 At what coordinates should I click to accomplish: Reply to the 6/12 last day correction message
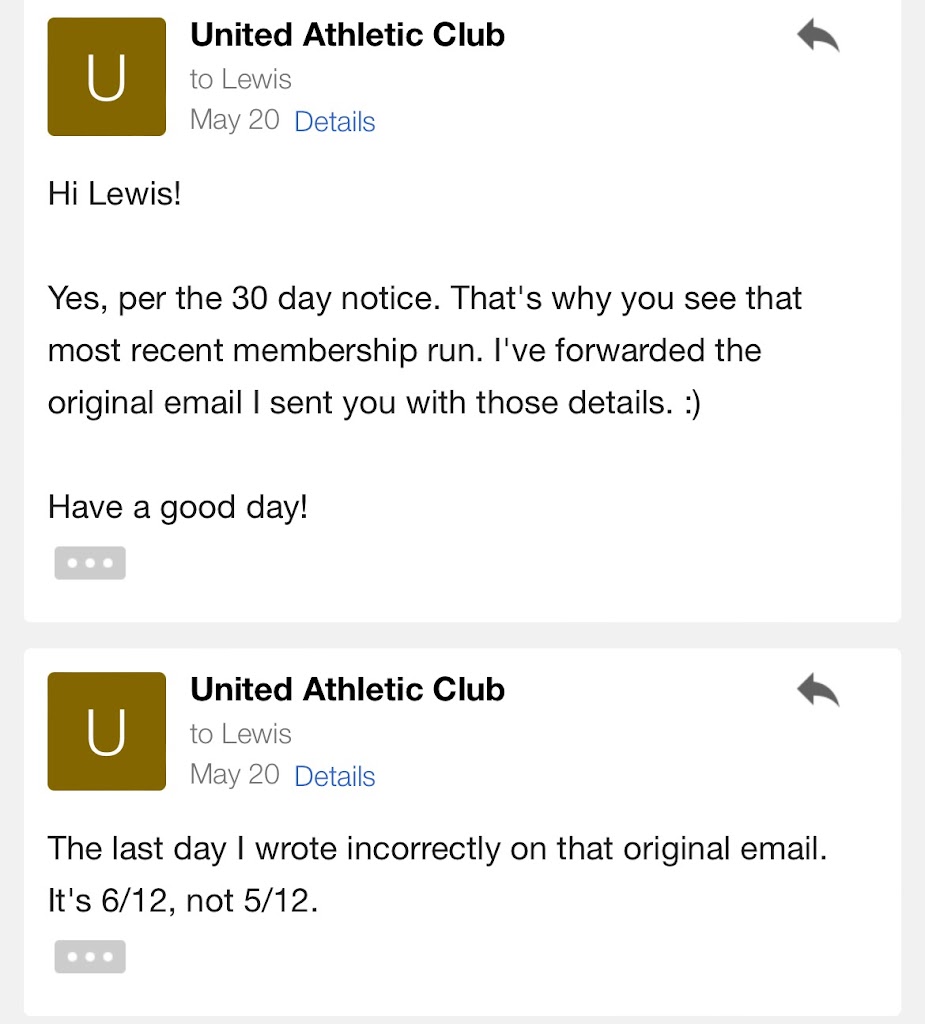(817, 690)
